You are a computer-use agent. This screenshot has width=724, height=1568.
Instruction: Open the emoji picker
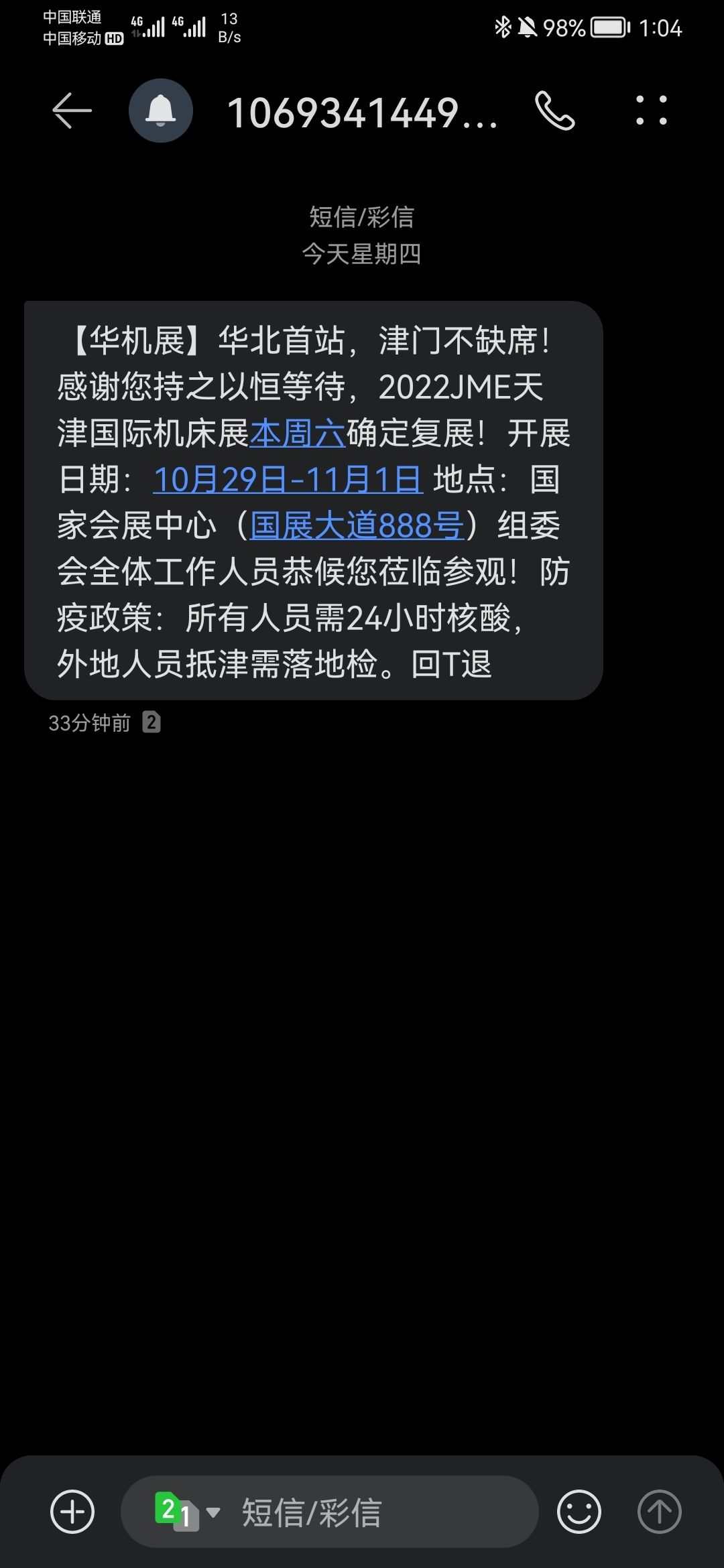coord(579,1512)
